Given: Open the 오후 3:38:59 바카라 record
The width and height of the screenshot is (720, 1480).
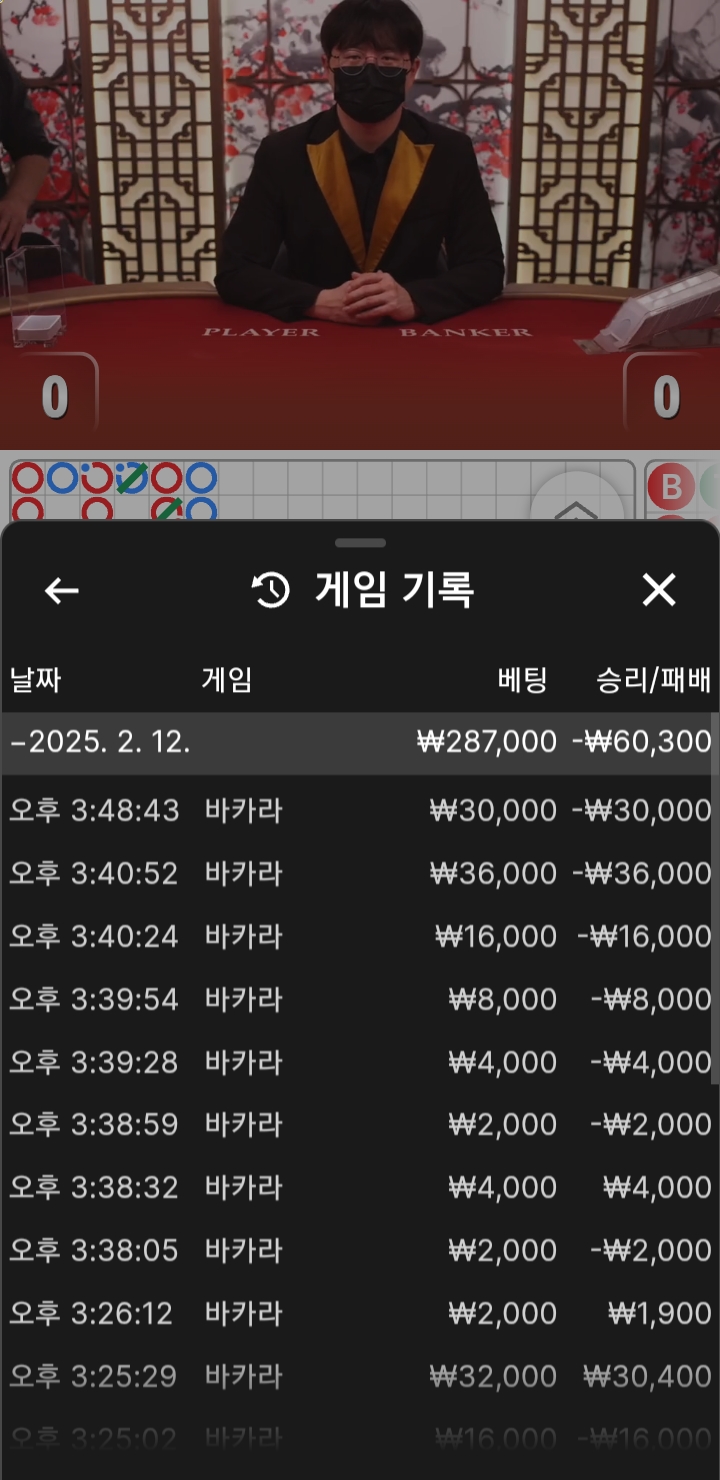Looking at the screenshot, I should click(358, 1125).
